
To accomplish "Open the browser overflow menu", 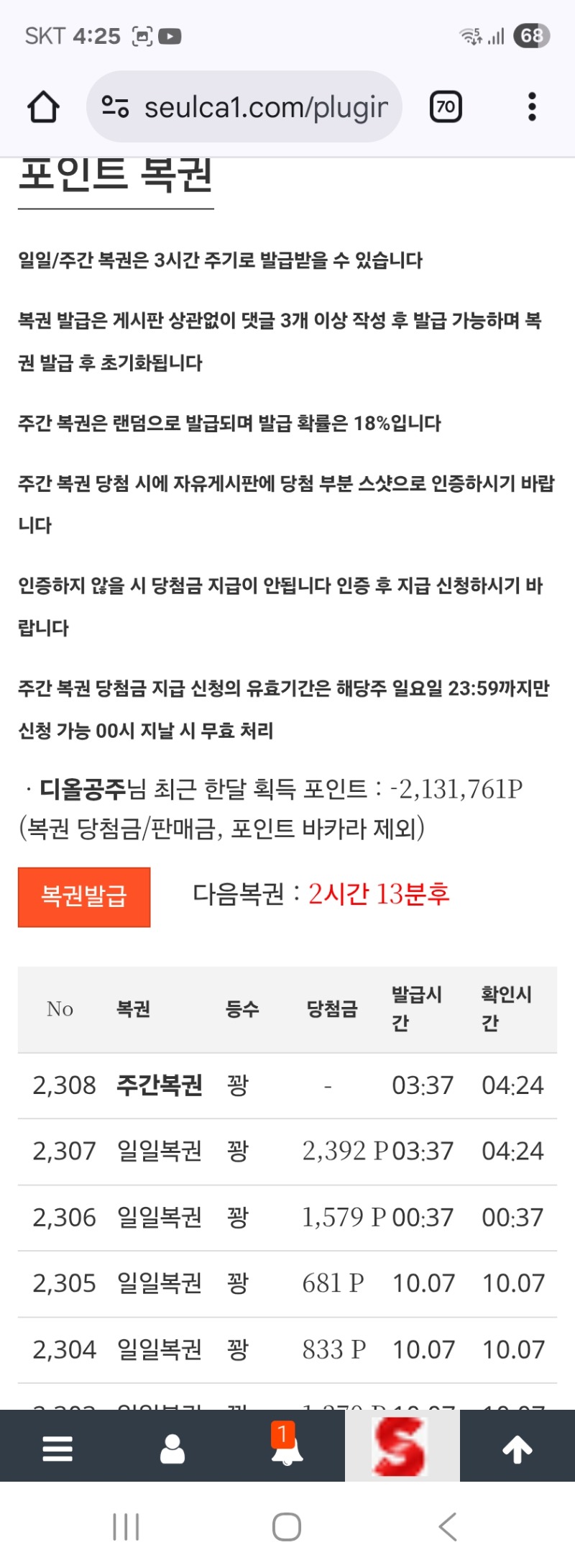I will [532, 107].
